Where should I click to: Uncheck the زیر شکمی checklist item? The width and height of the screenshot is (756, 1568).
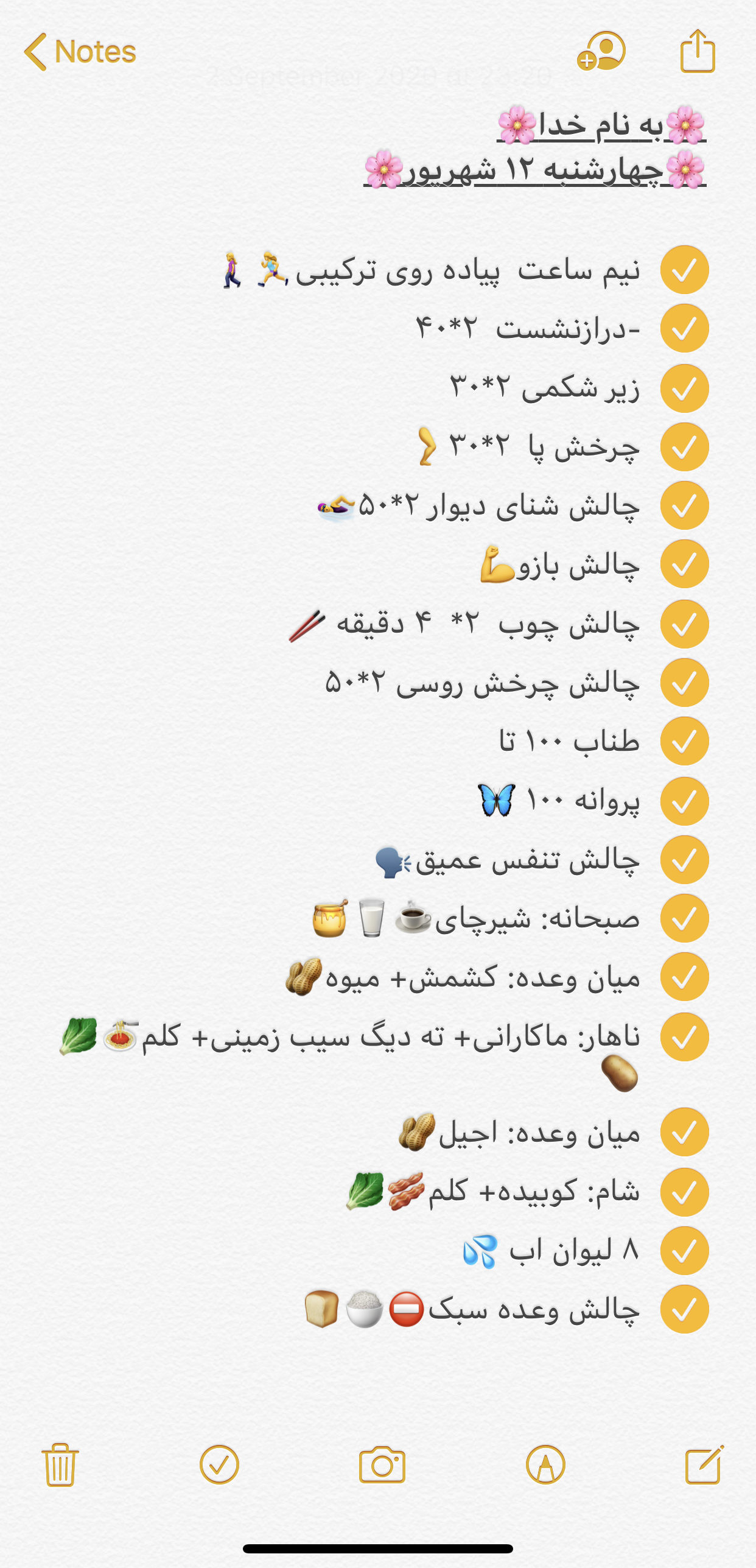(684, 388)
